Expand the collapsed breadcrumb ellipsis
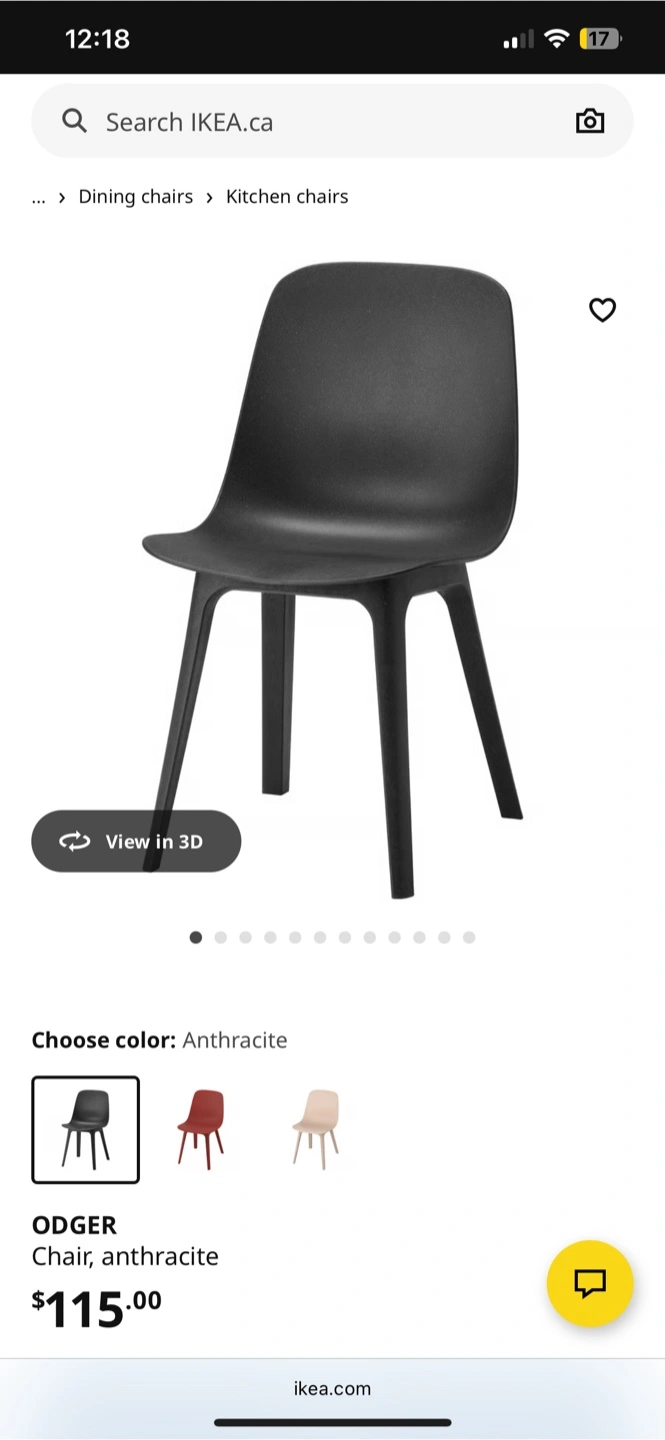Image resolution: width=665 pixels, height=1440 pixels. 39,197
